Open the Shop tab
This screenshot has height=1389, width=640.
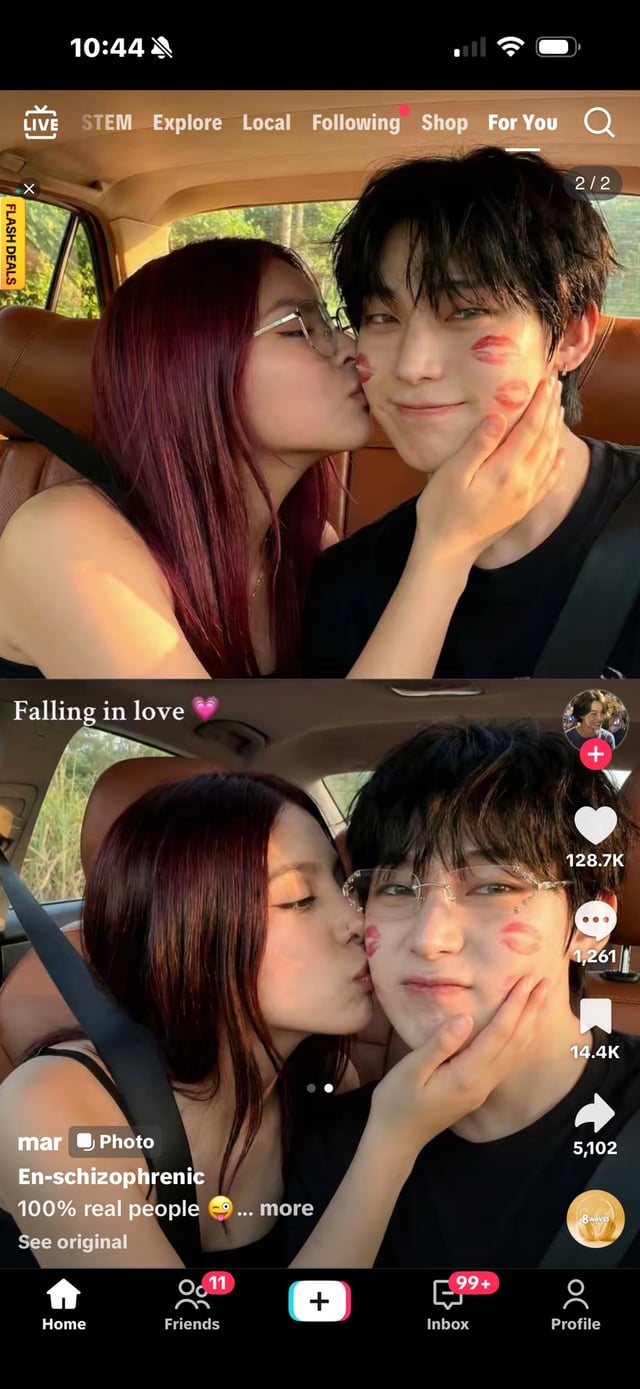click(444, 122)
